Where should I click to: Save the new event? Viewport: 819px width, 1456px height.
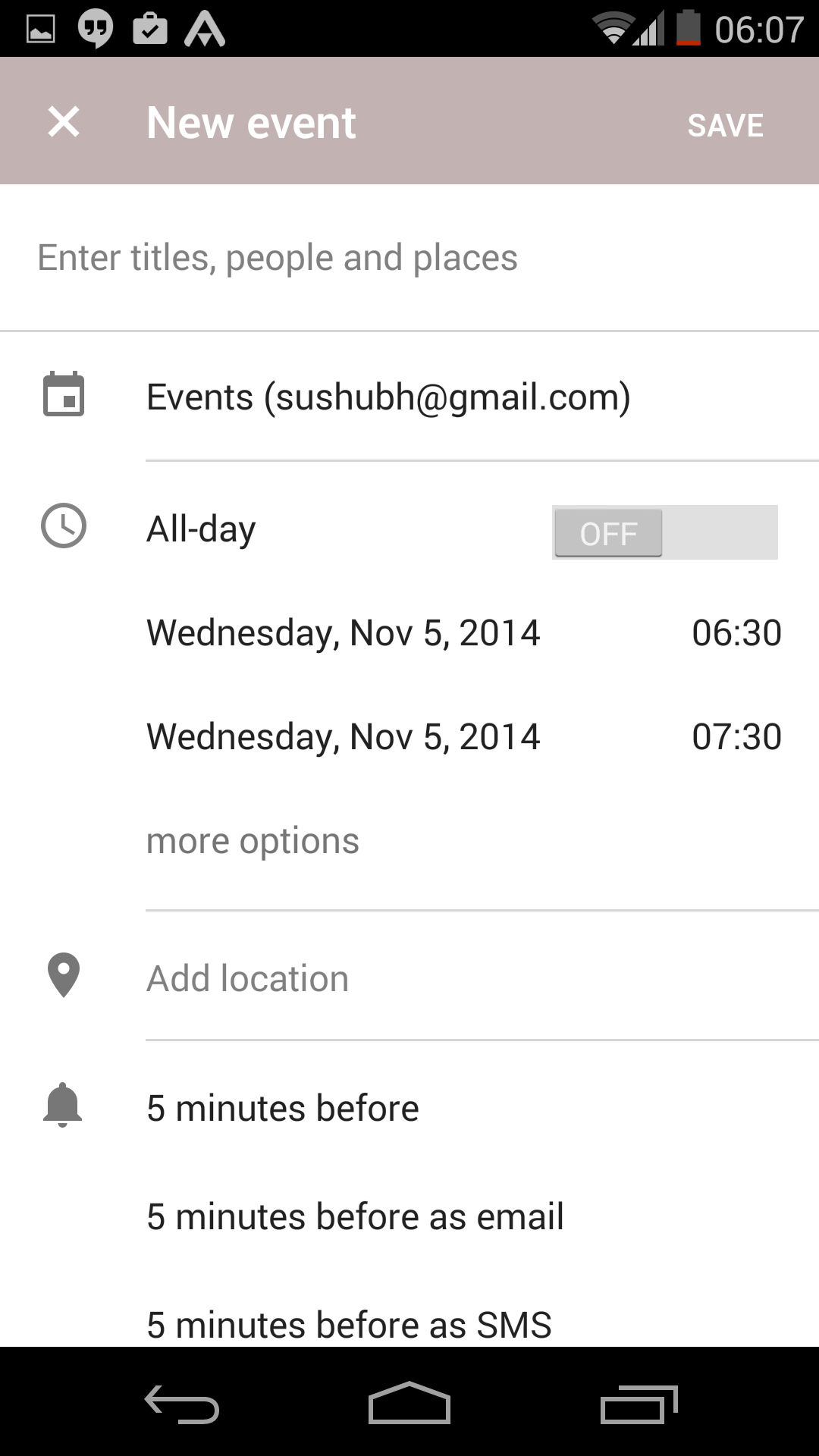pyautogui.click(x=724, y=125)
